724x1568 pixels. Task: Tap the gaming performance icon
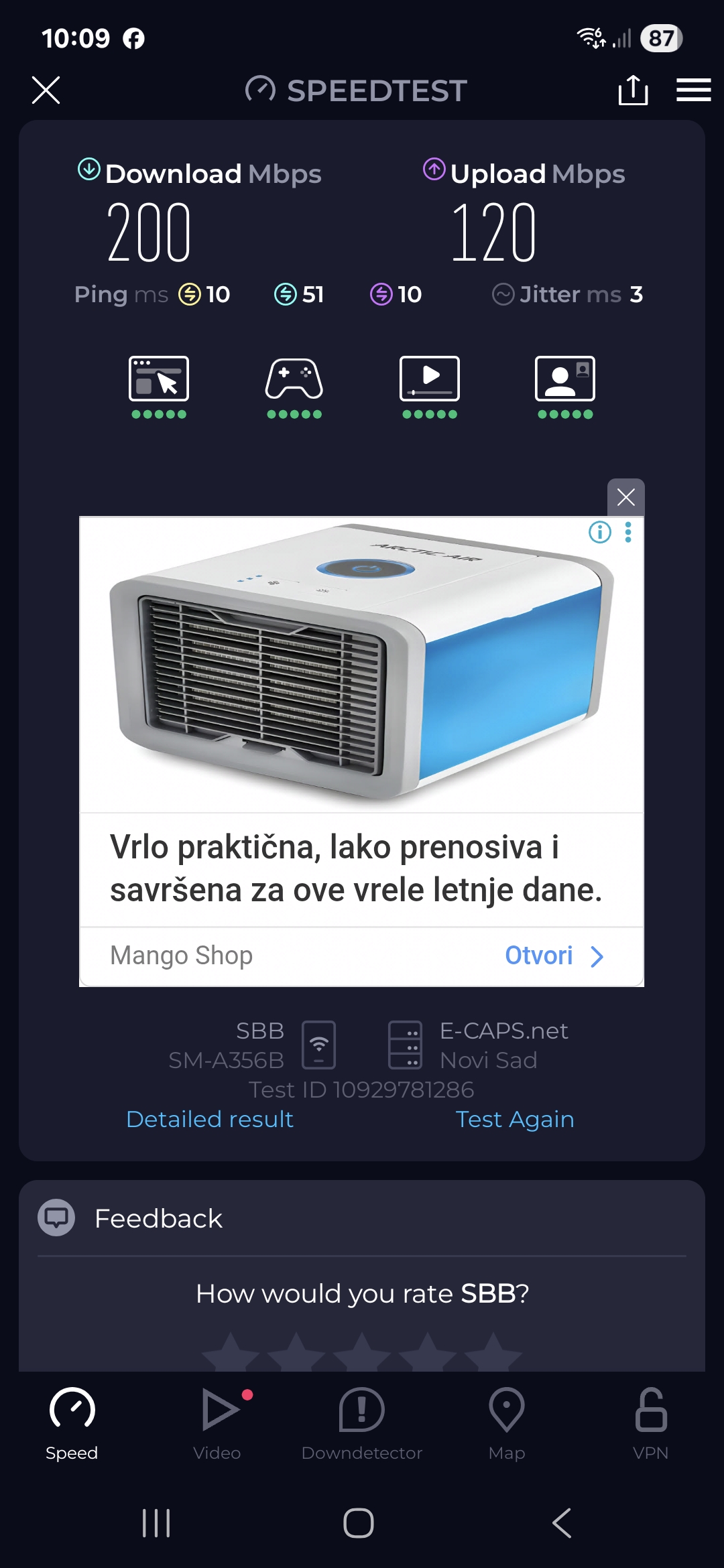pos(294,379)
